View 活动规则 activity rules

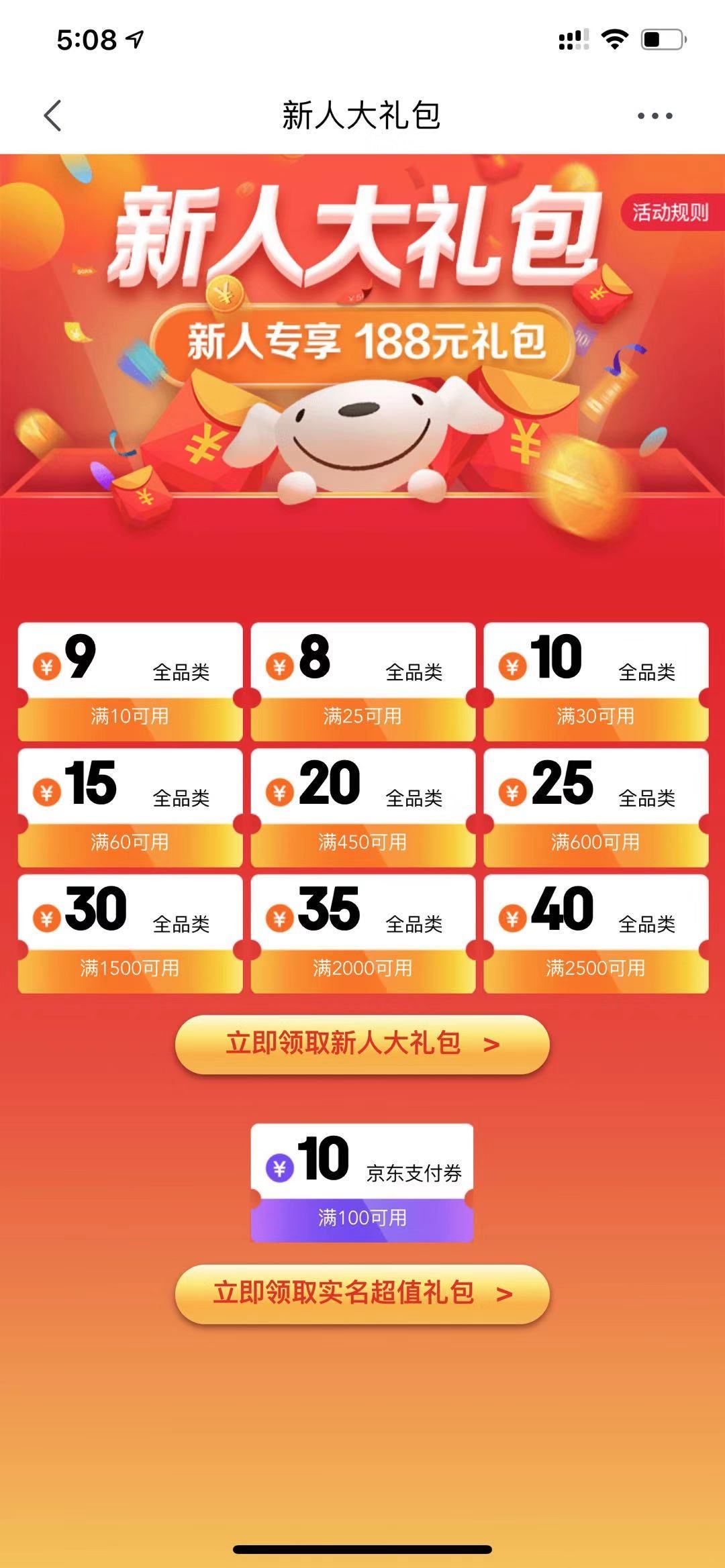670,213
